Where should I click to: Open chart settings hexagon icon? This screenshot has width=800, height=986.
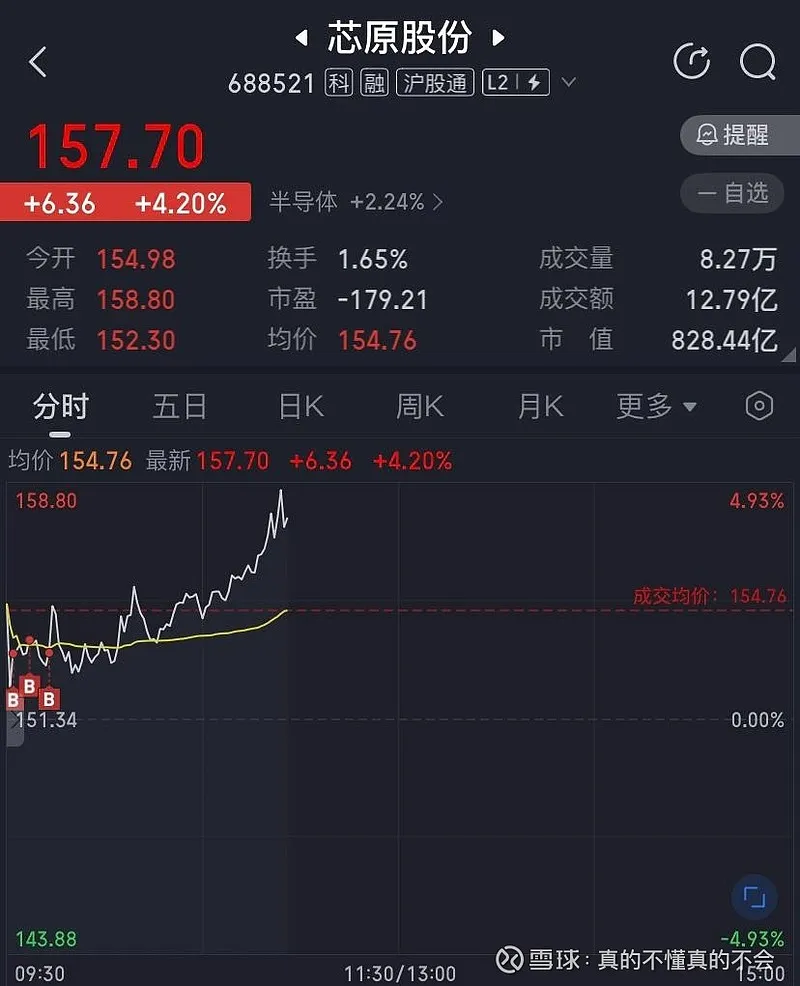[x=759, y=406]
